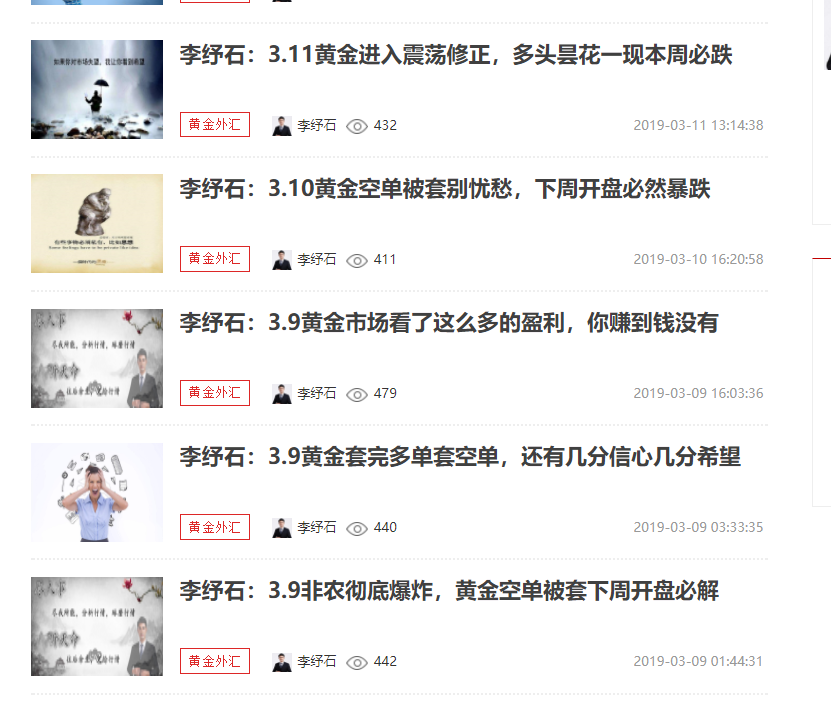Open author 李纾石 under the 3.10 article

point(316,260)
